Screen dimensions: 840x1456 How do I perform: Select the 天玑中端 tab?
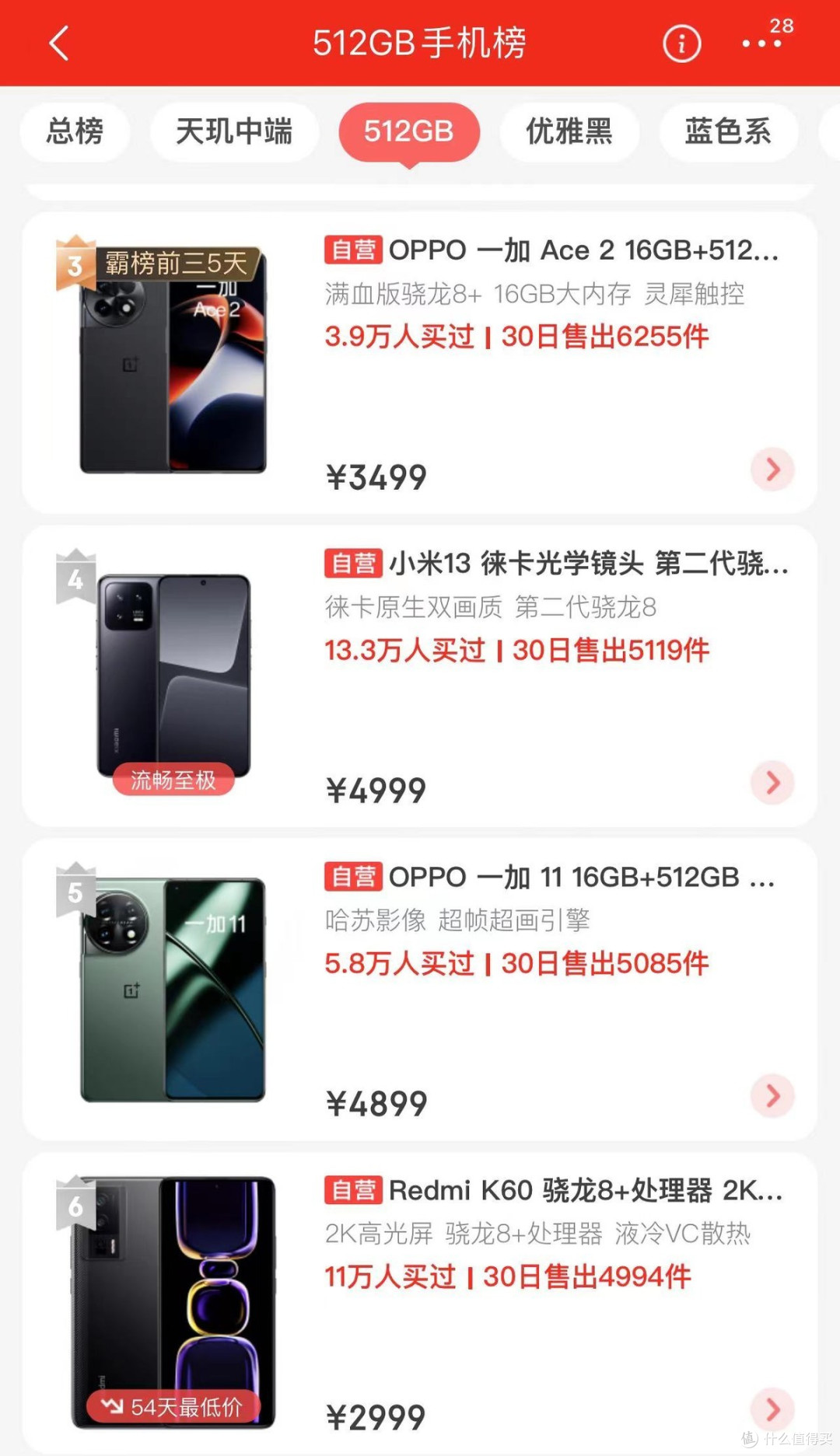point(234,131)
